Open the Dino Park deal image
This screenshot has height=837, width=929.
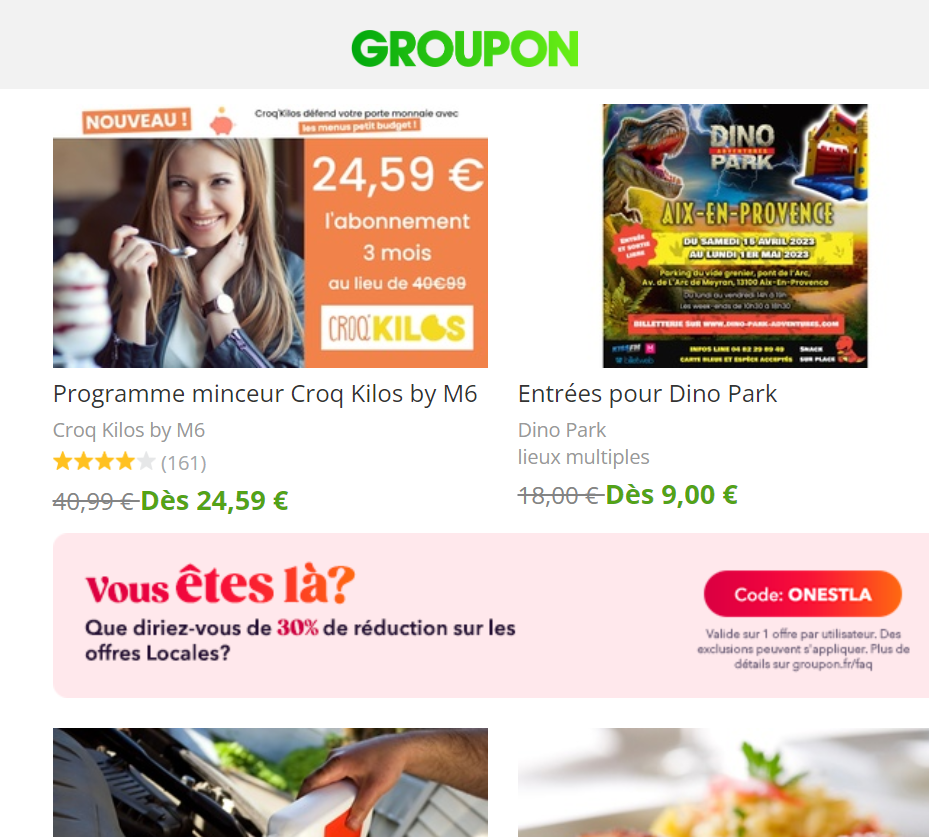(735, 236)
